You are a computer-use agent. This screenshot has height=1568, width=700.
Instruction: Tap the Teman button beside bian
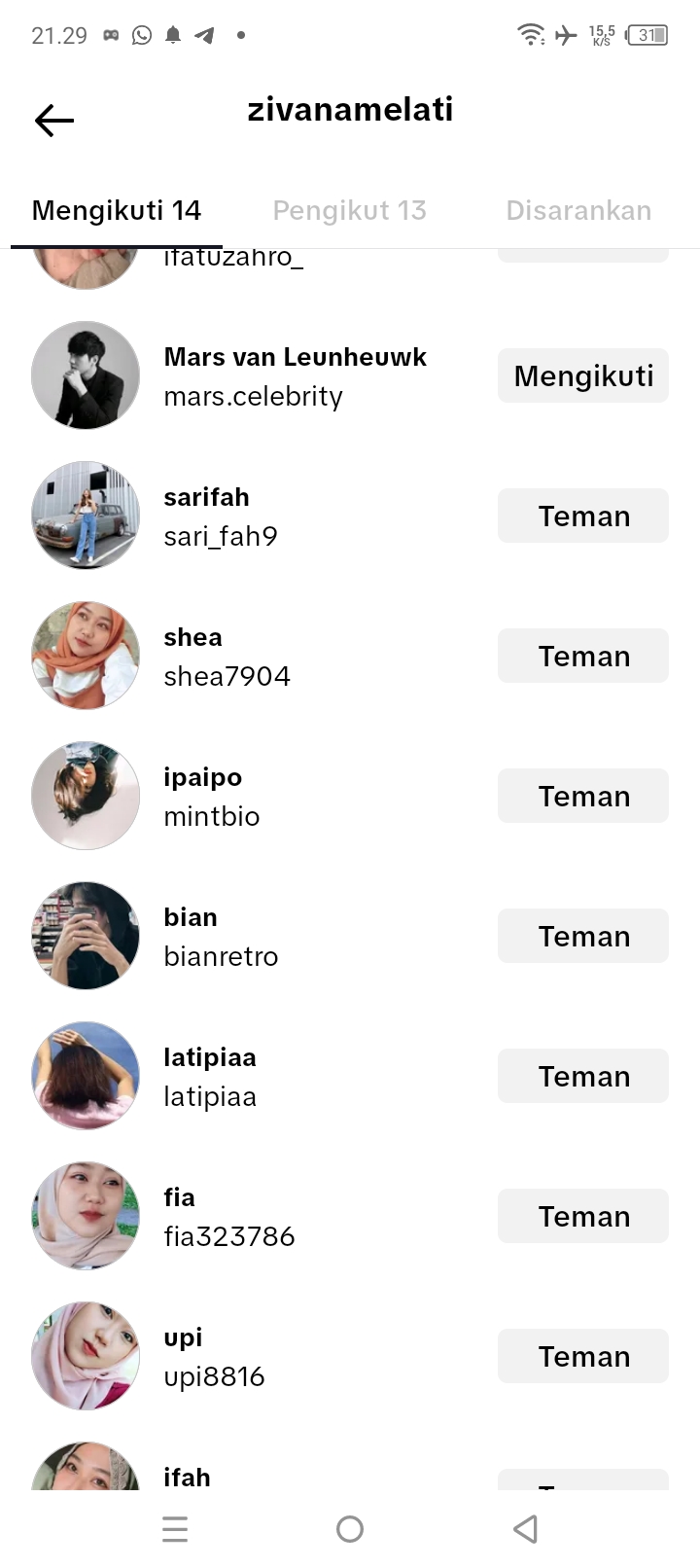point(583,936)
